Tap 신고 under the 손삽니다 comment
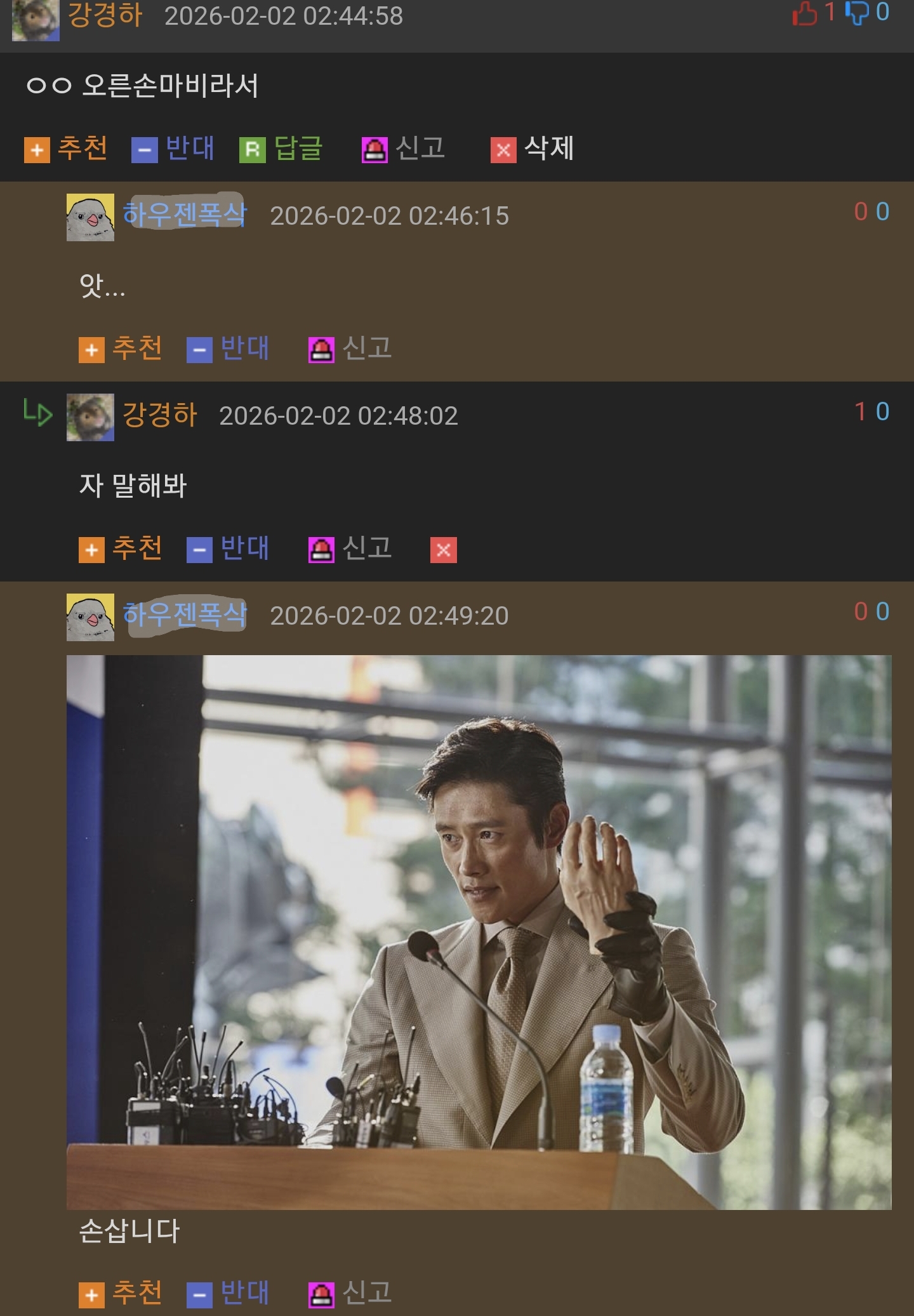This screenshot has width=914, height=1316. coord(350,1294)
